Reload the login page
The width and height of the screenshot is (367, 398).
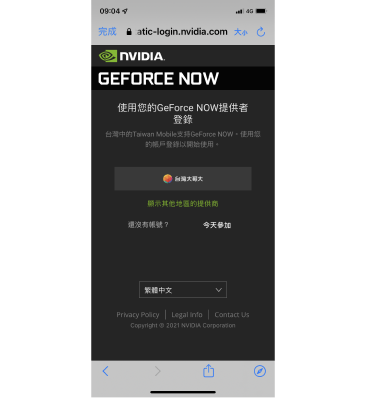pyautogui.click(x=261, y=32)
